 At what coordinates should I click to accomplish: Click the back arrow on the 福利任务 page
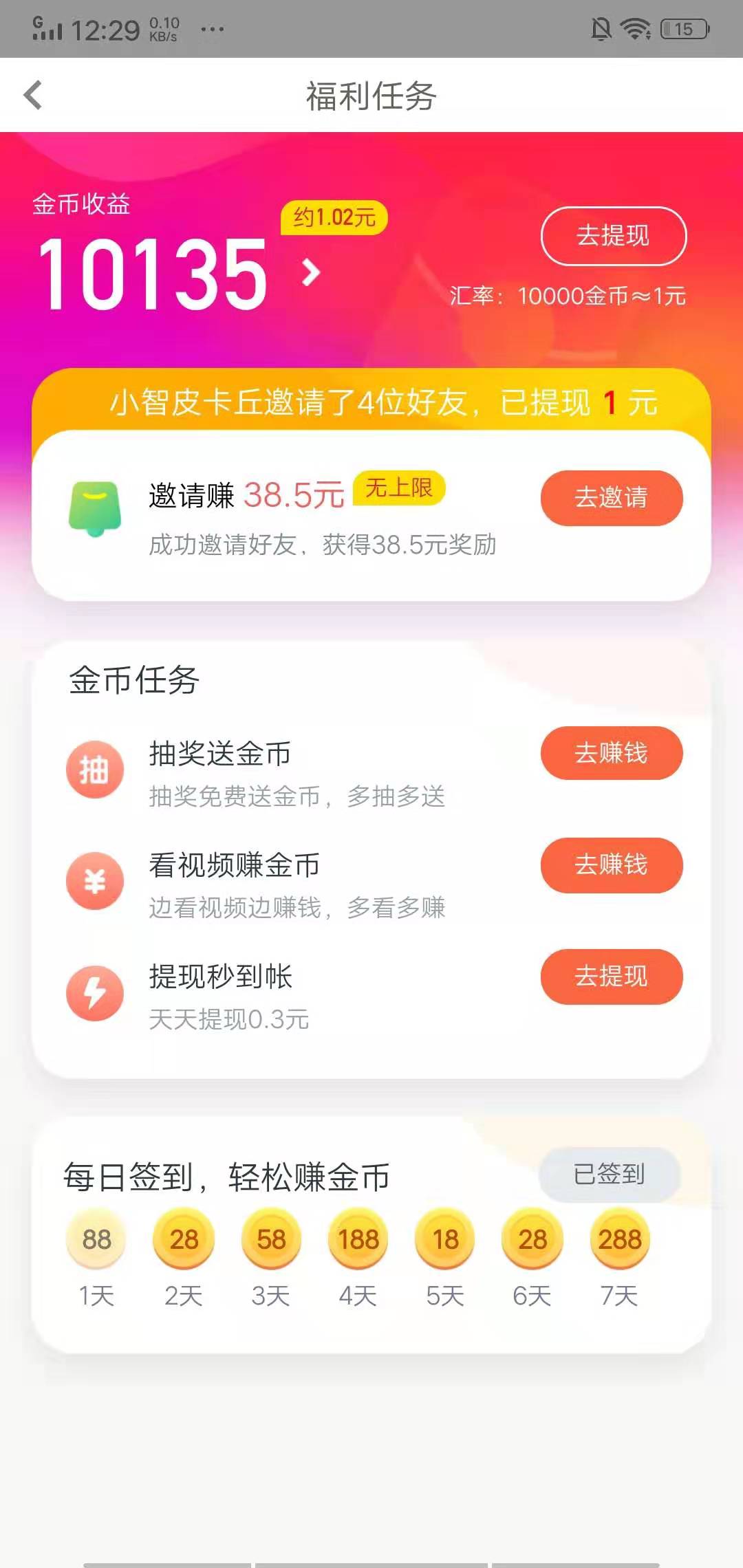pyautogui.click(x=34, y=95)
